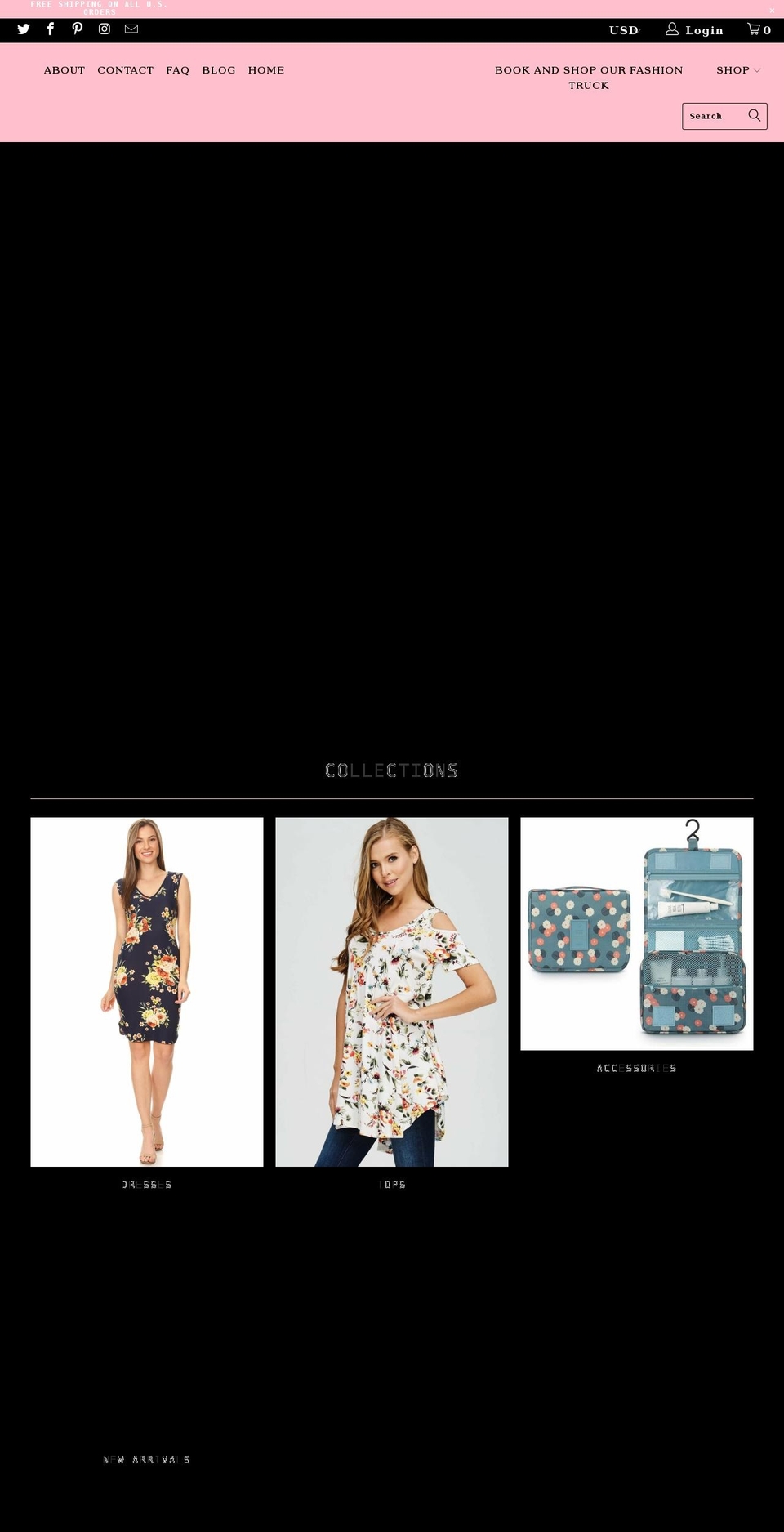Click BOOK AND SHOP OUR FASHION TRUCK
This screenshot has width=784, height=1532.
tap(588, 78)
